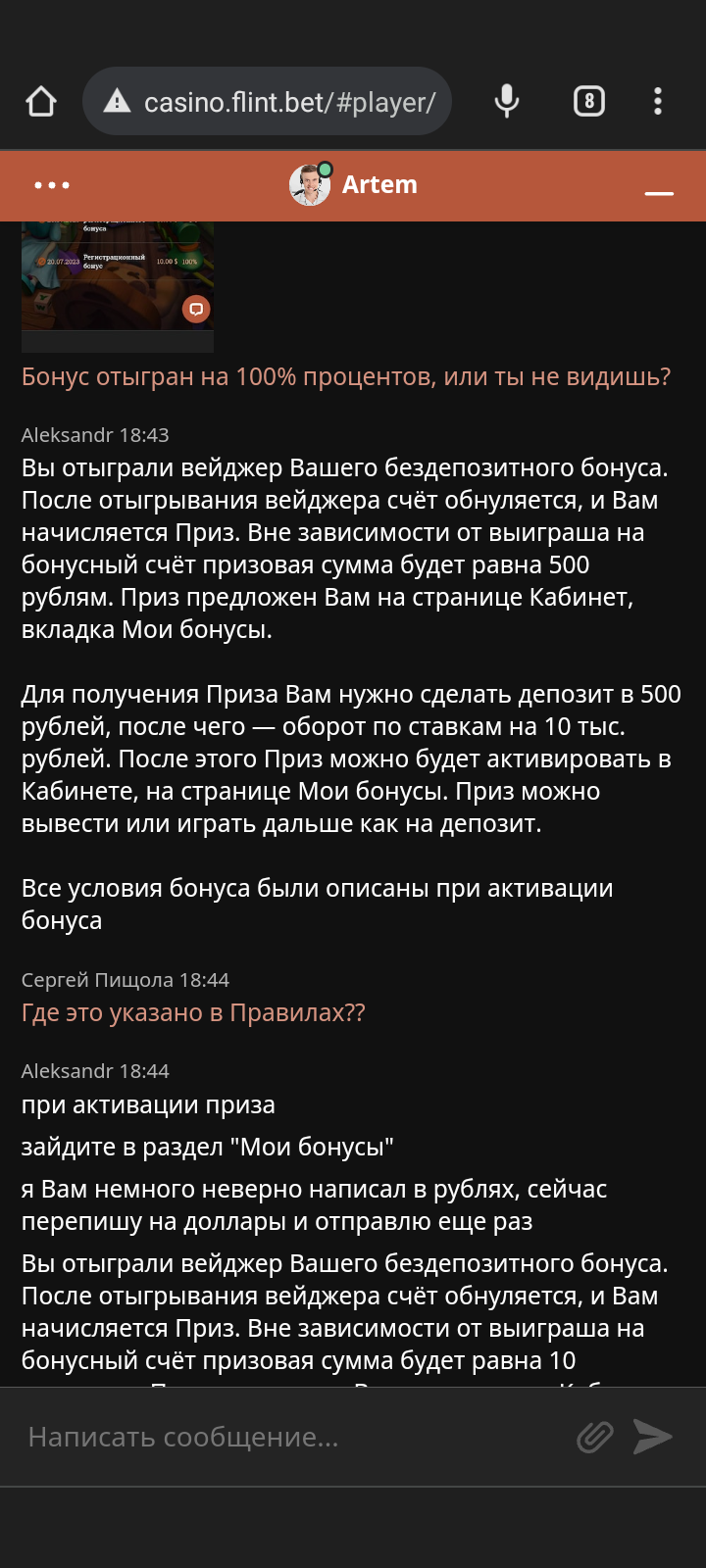Open the browser overflow menu
The image size is (706, 1568).
658,101
